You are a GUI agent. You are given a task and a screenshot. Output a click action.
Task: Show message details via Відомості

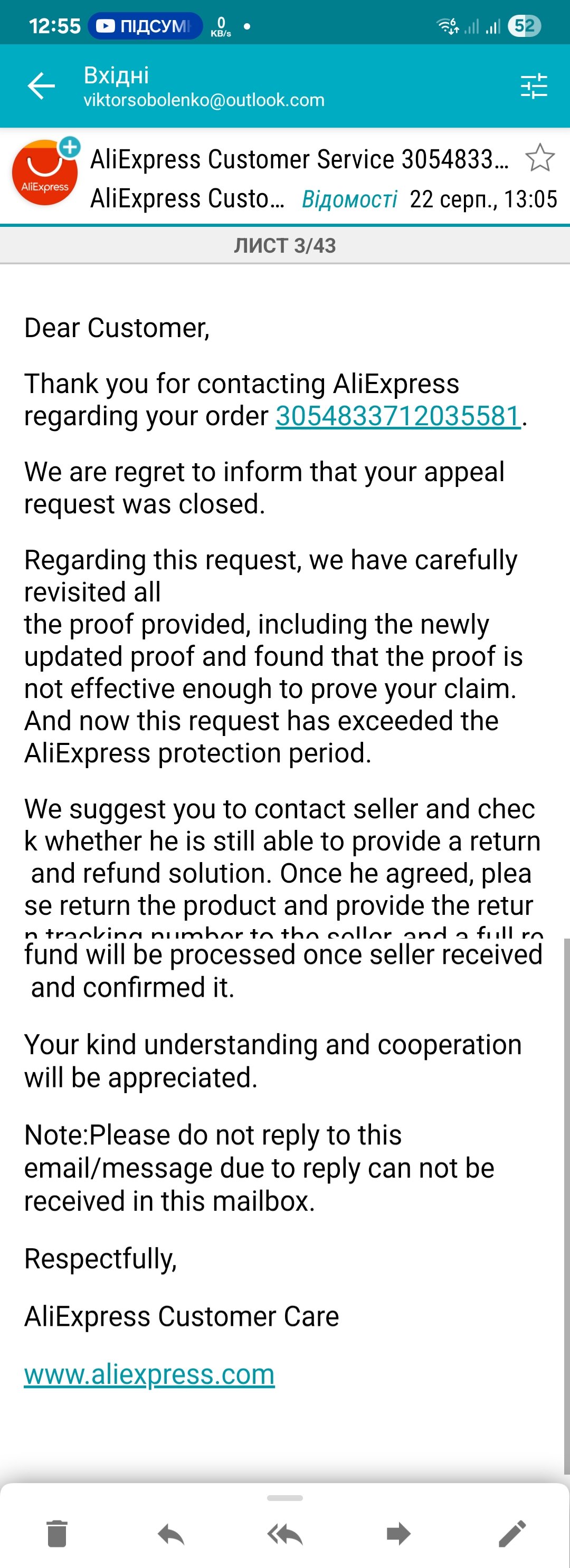tap(349, 199)
